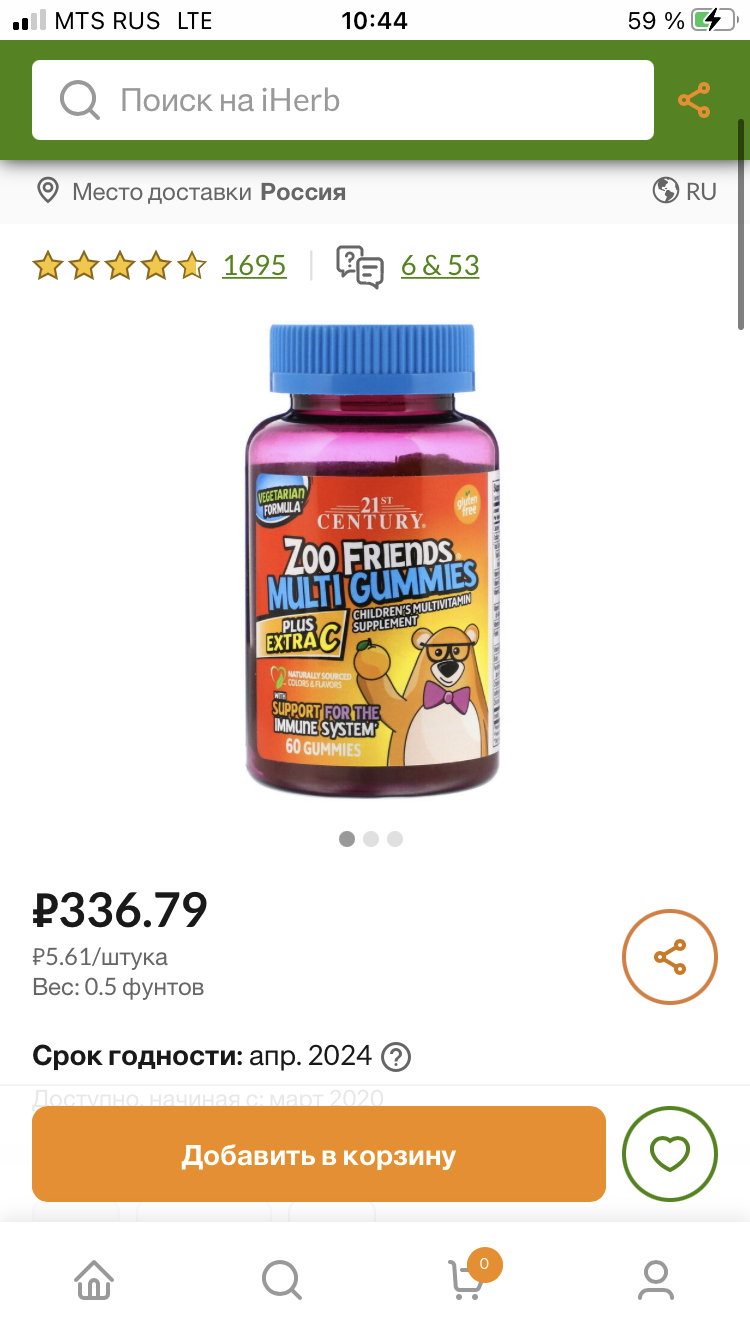The width and height of the screenshot is (750, 1334).
Task: Open the Zoo Friends product image
Action: [372, 560]
